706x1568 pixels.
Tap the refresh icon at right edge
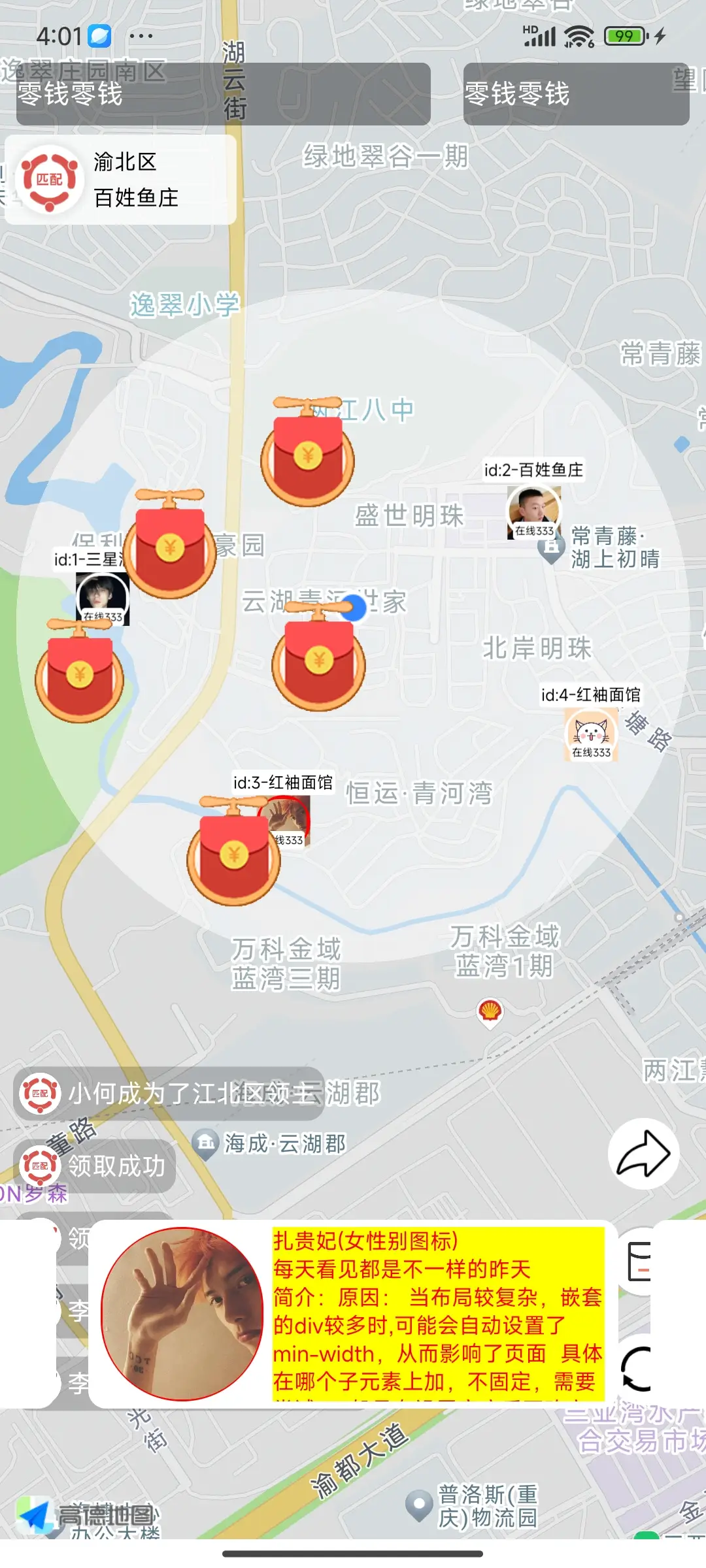[637, 1369]
